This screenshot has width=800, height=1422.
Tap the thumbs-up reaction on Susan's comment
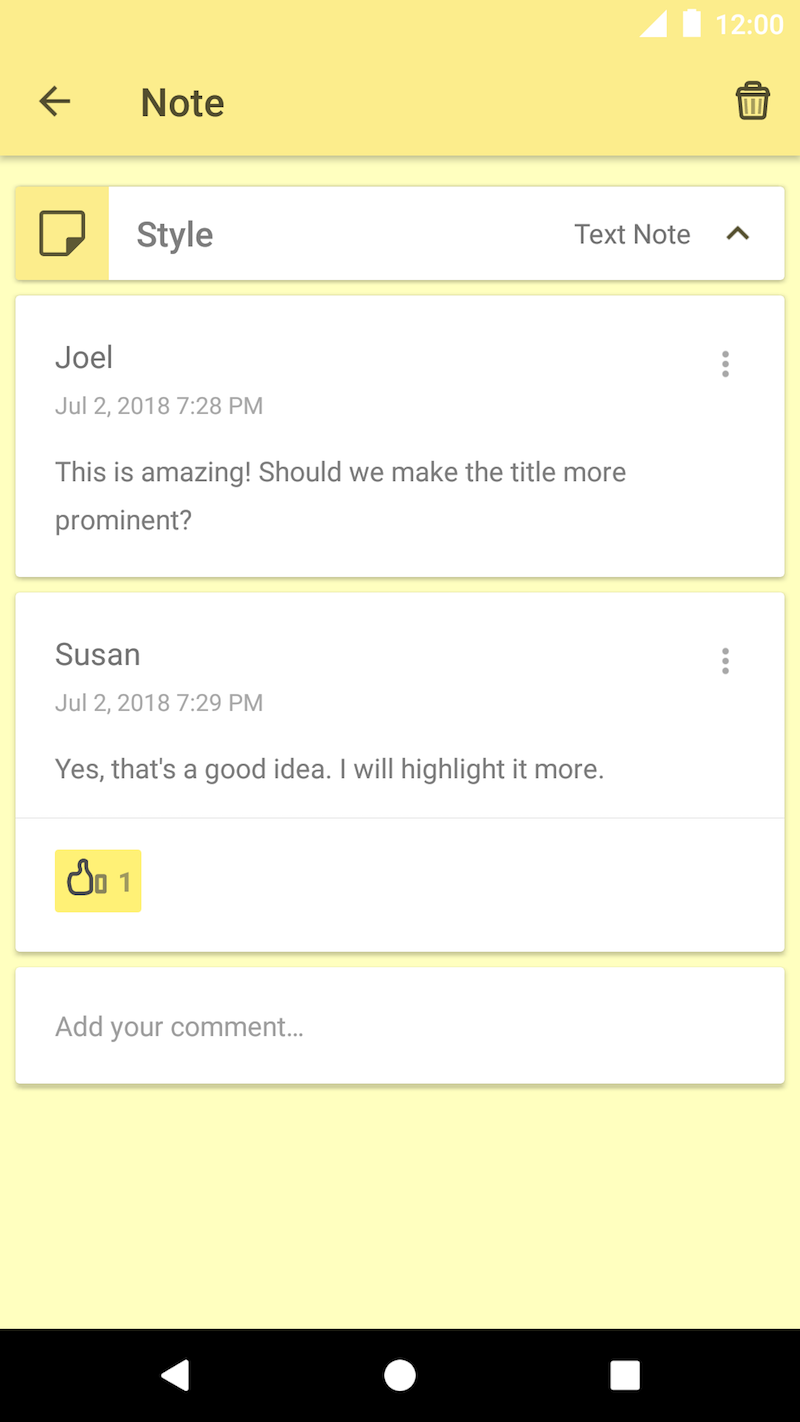pos(98,881)
